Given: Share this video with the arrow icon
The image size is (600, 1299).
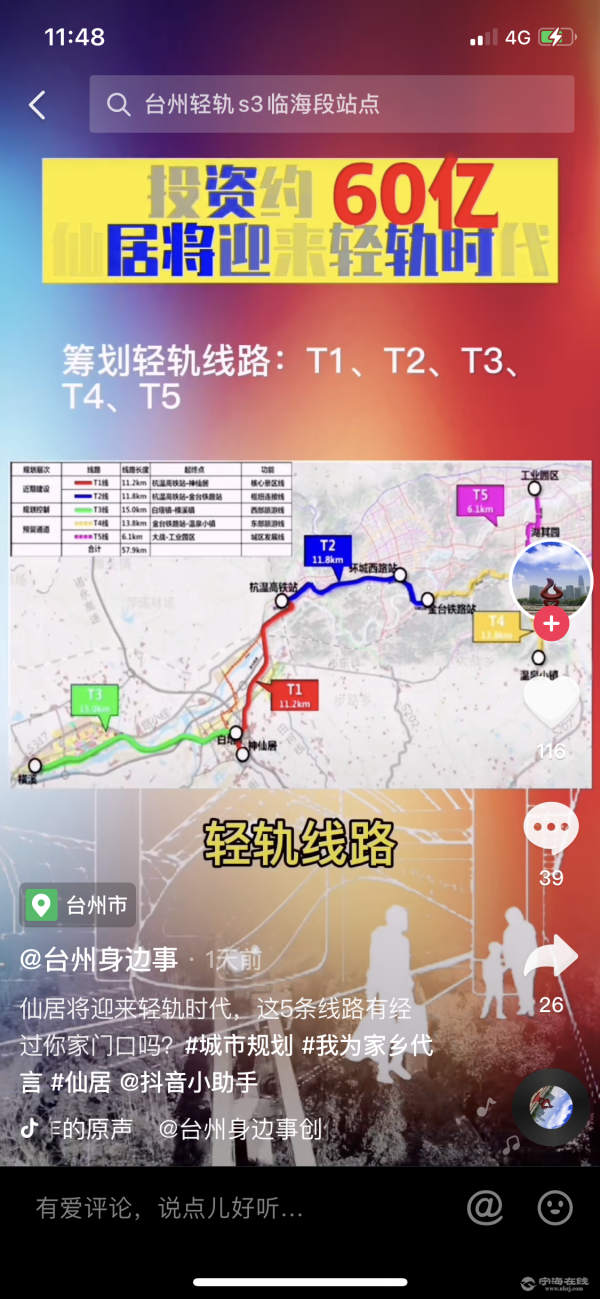Looking at the screenshot, I should (x=551, y=958).
